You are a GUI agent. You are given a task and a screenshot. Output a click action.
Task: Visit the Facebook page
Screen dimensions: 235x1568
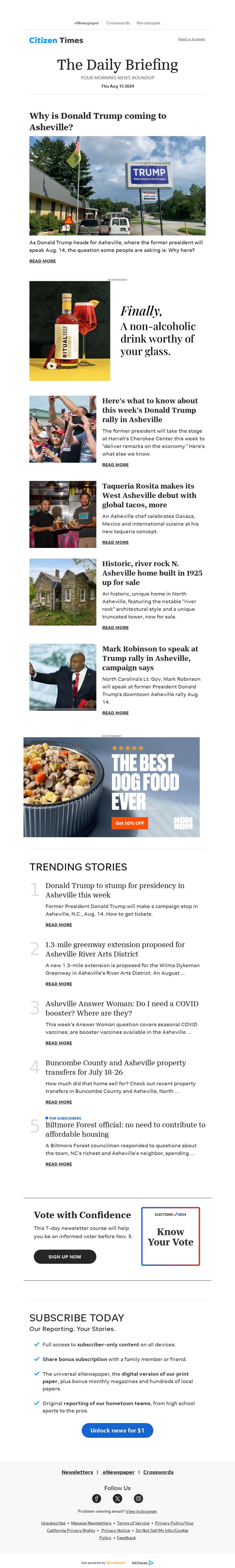(96, 1498)
